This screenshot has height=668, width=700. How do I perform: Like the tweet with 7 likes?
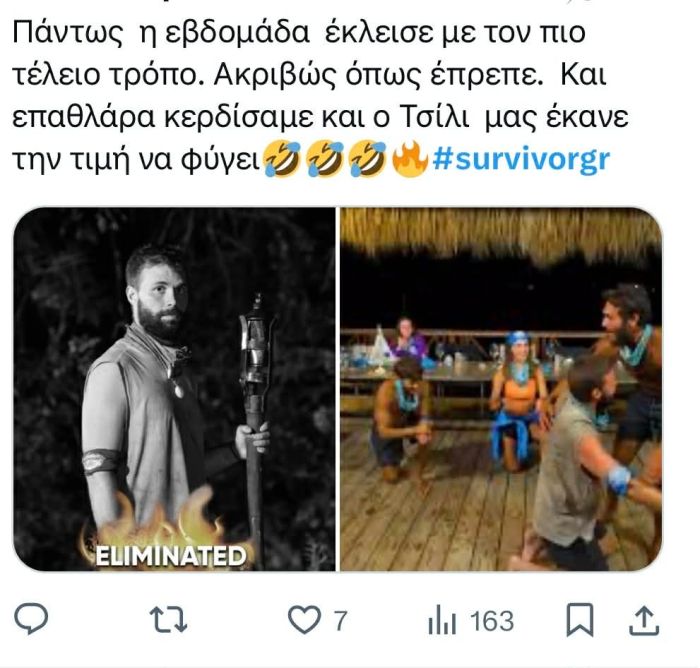pyautogui.click(x=304, y=621)
